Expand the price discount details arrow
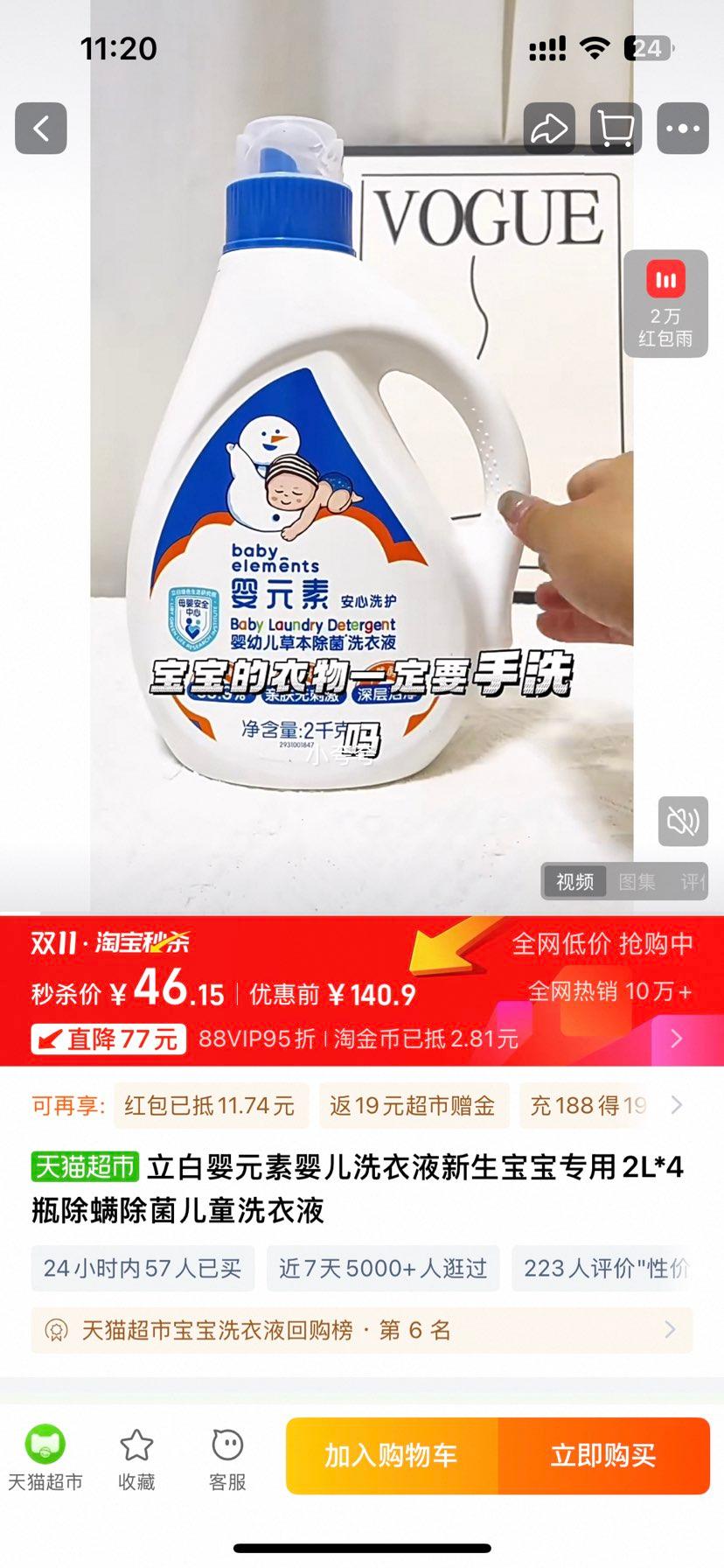724x1568 pixels. (x=676, y=1039)
